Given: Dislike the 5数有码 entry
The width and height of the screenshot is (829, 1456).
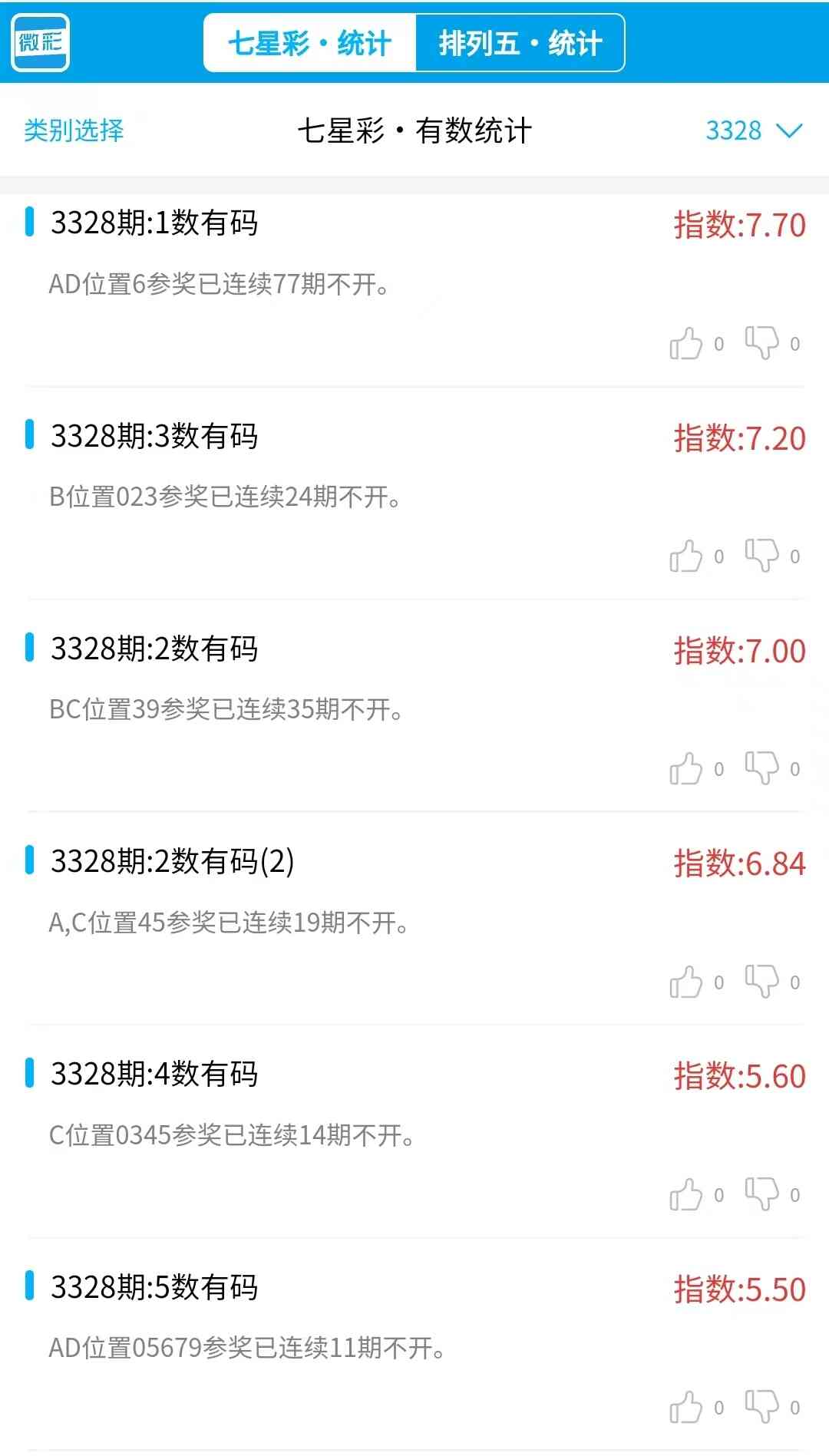Looking at the screenshot, I should click(761, 1406).
